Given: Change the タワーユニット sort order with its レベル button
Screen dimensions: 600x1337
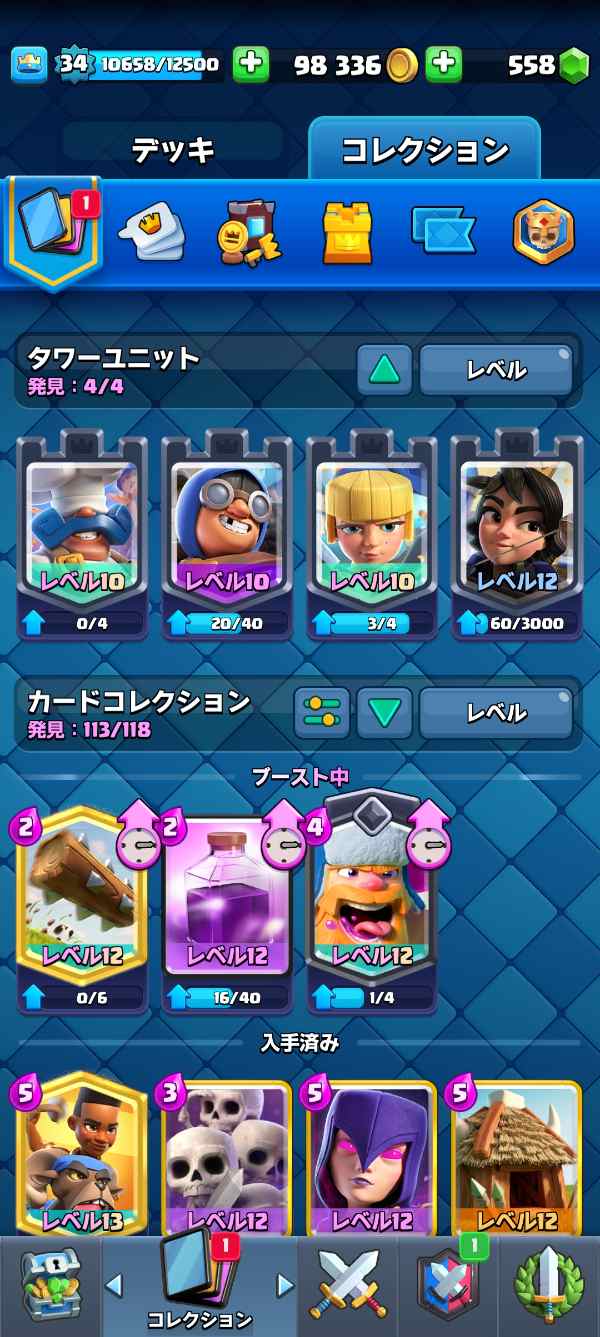Looking at the screenshot, I should [496, 370].
